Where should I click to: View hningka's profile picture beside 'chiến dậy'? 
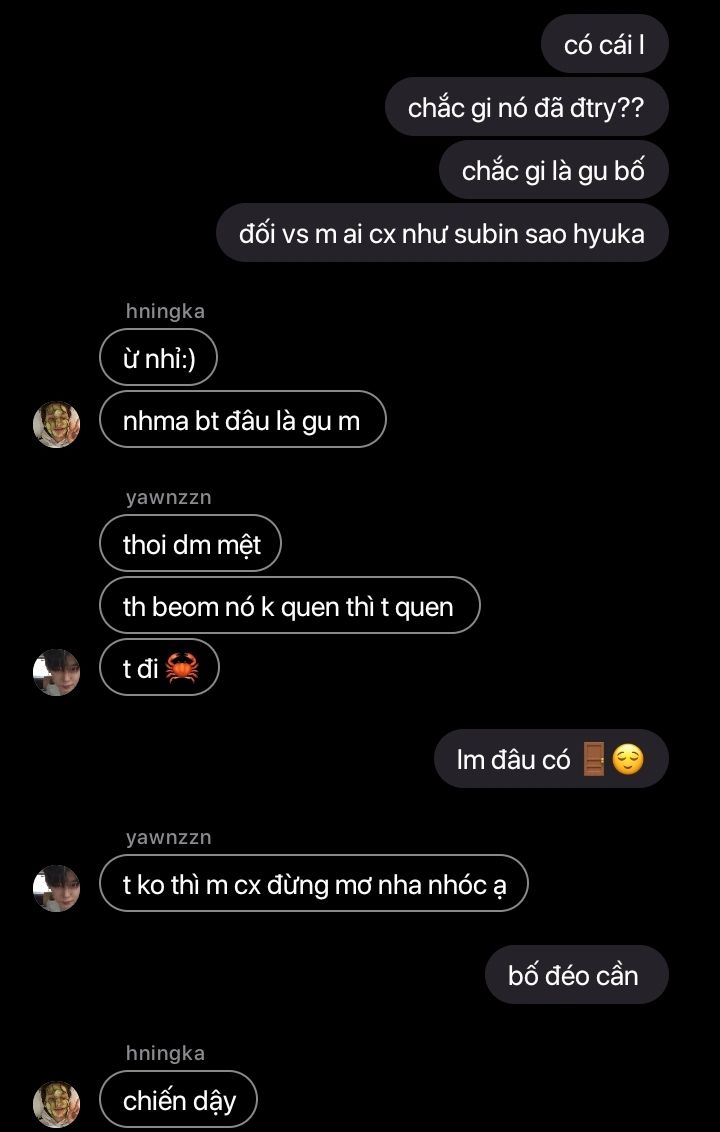(57, 1104)
